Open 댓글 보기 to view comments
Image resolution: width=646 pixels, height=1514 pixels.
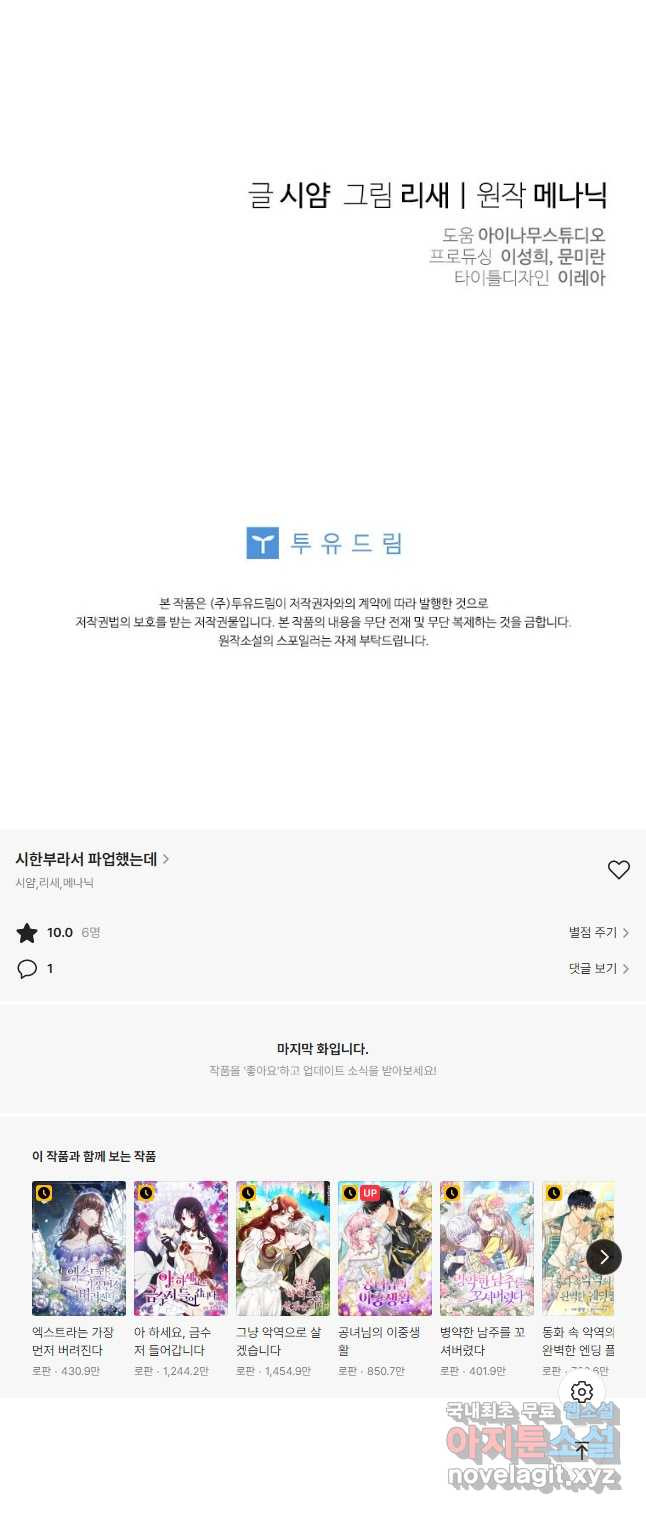(598, 969)
